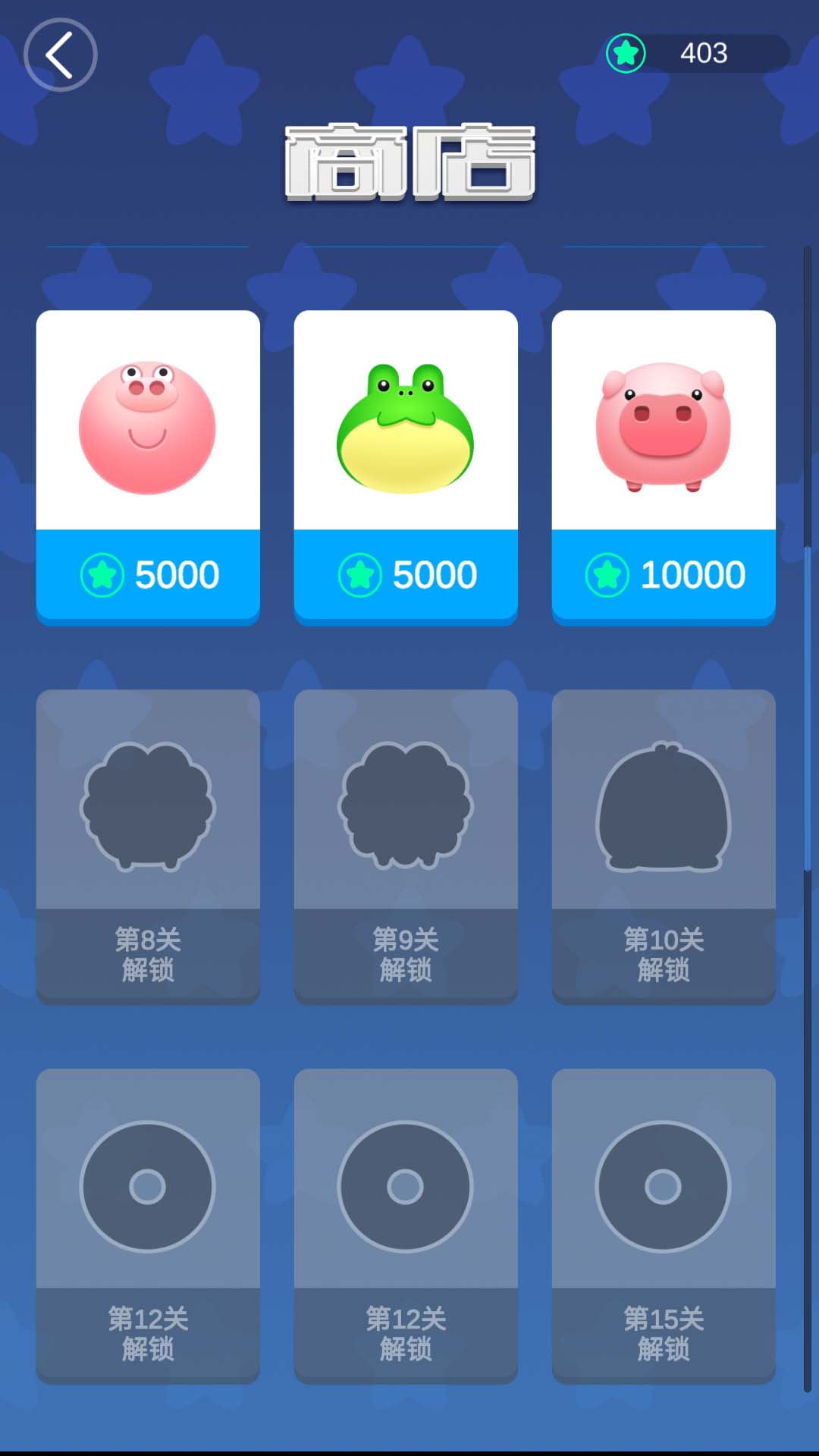The image size is (819, 1456).
Task: Tap the star count showing 403
Action: pyautogui.click(x=704, y=54)
